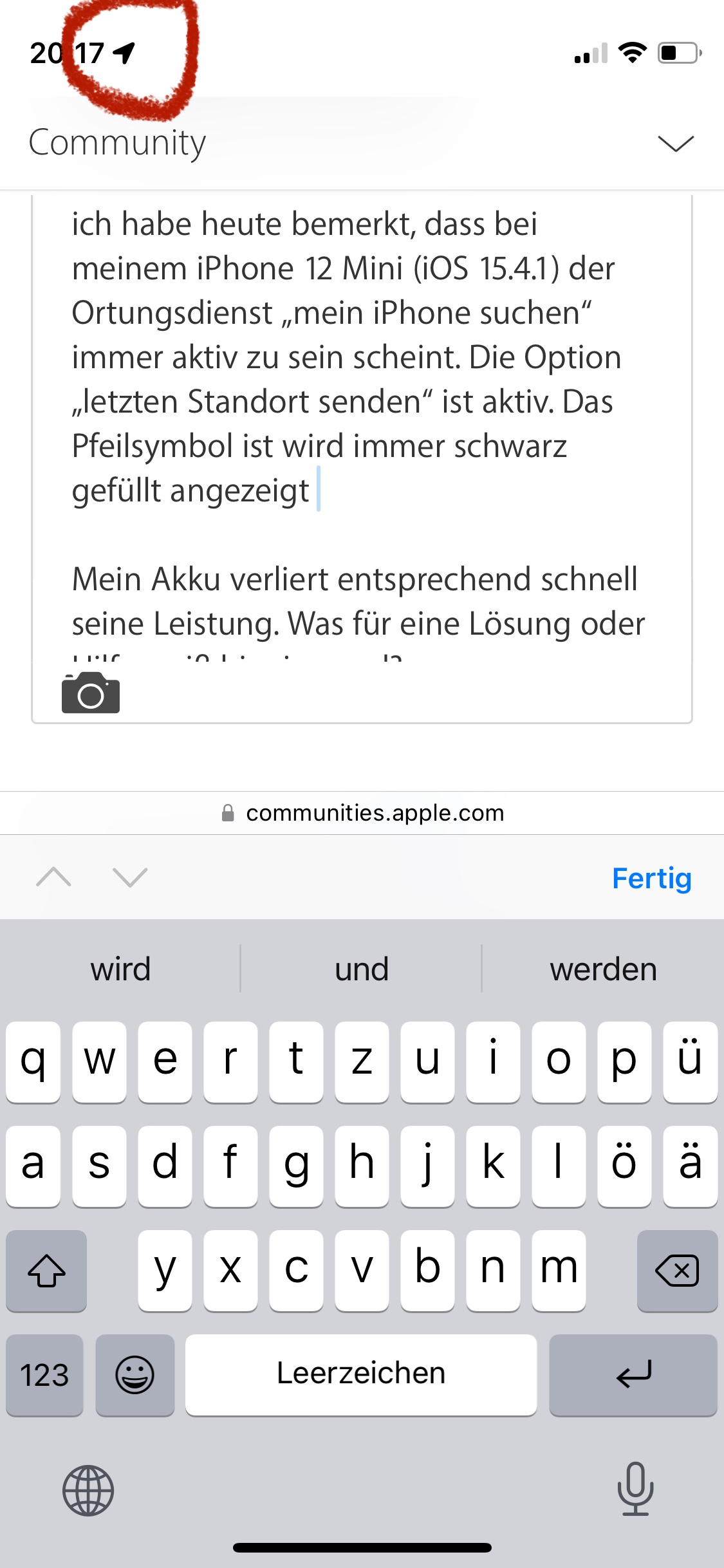
Task: Start dictation with the microphone icon
Action: click(635, 1489)
